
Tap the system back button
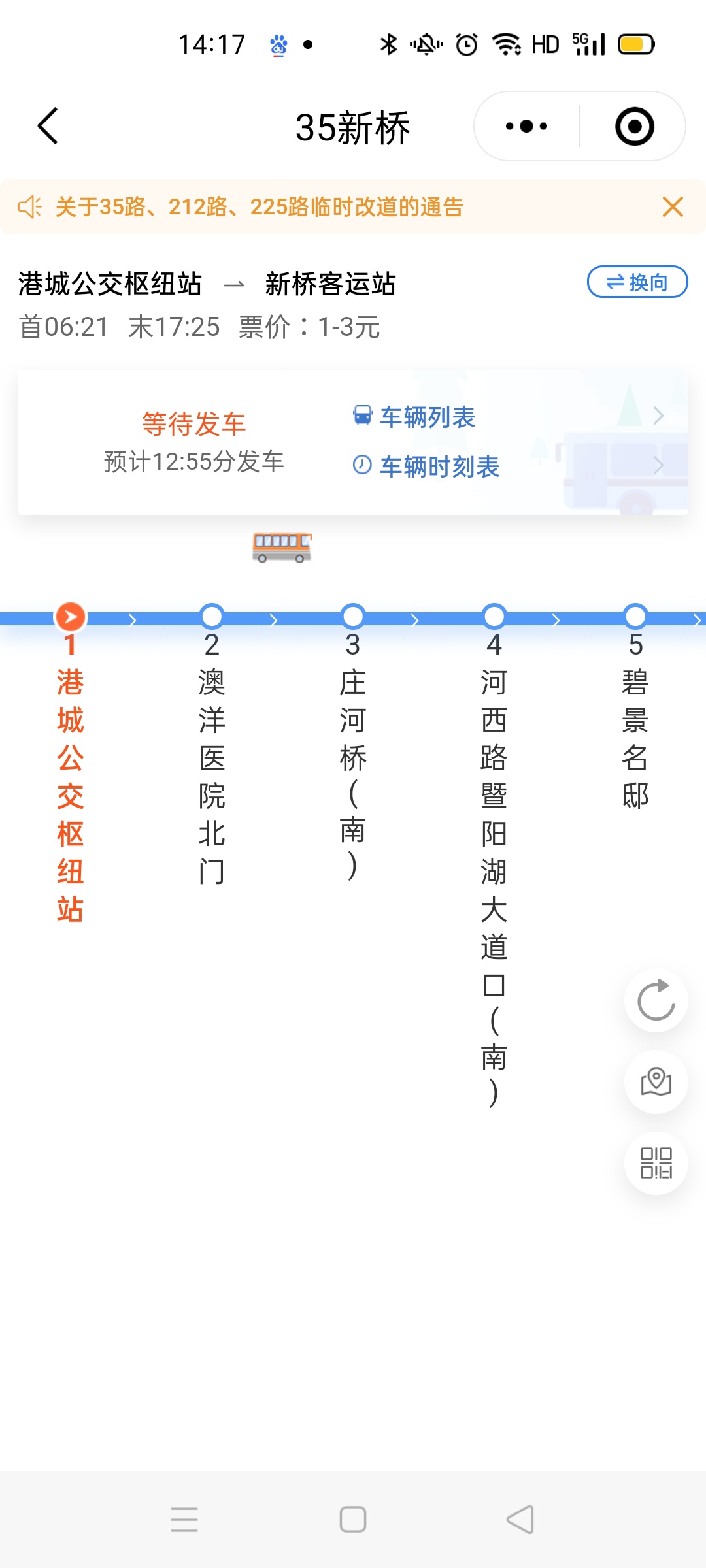[x=520, y=1519]
